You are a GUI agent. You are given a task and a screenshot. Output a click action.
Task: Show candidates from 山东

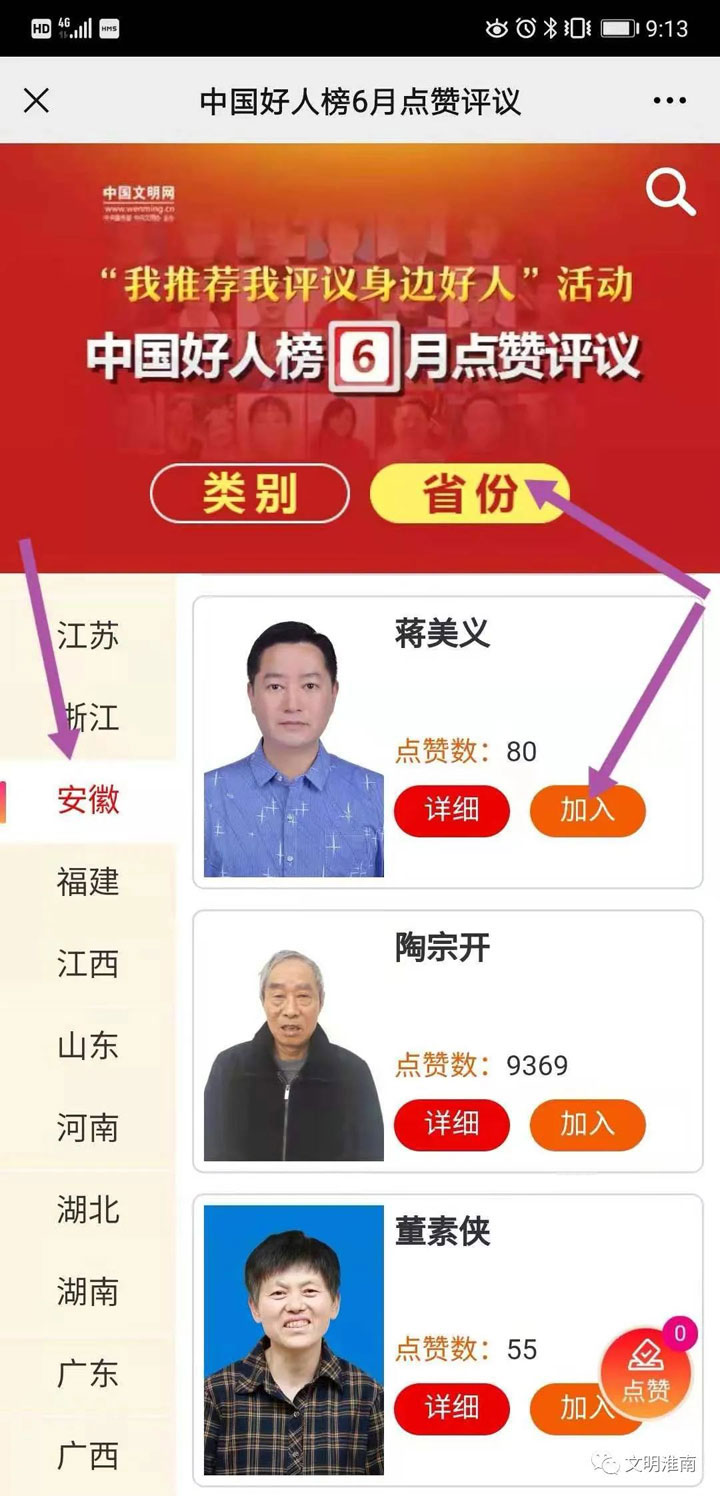[x=88, y=1046]
